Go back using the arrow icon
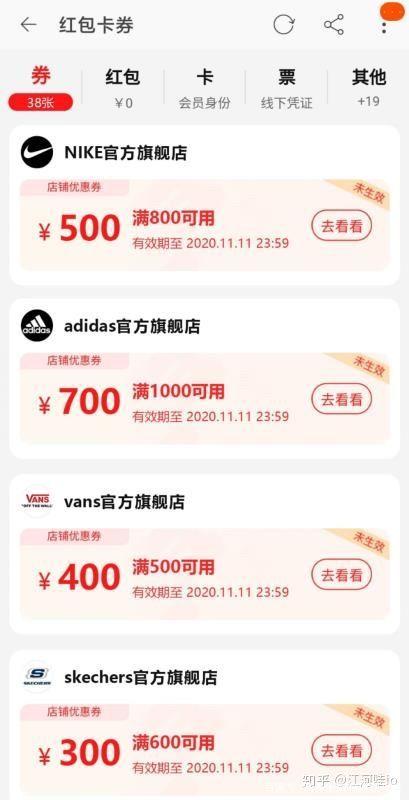The image size is (409, 800). [28, 24]
